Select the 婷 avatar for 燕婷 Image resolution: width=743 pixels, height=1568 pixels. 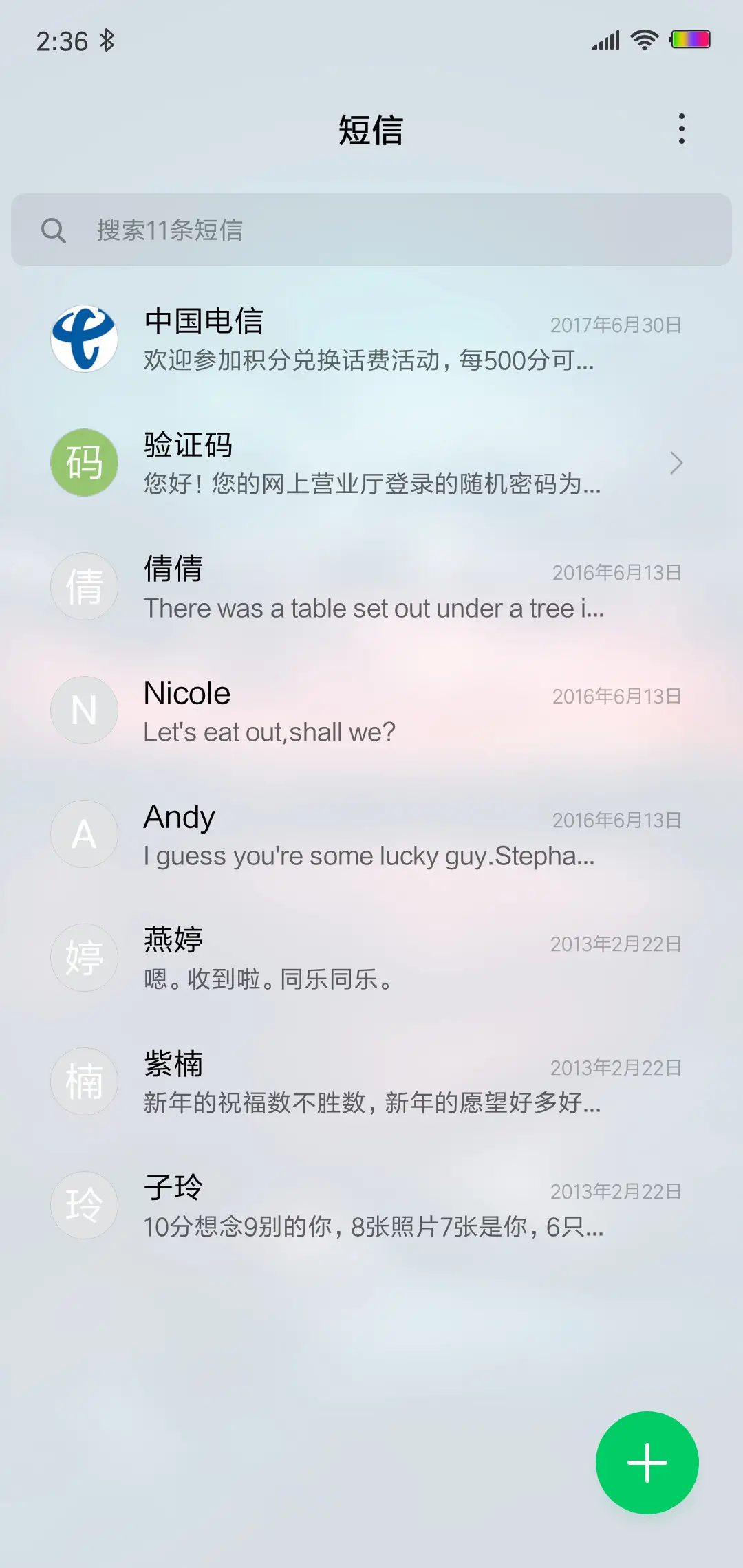tap(83, 957)
